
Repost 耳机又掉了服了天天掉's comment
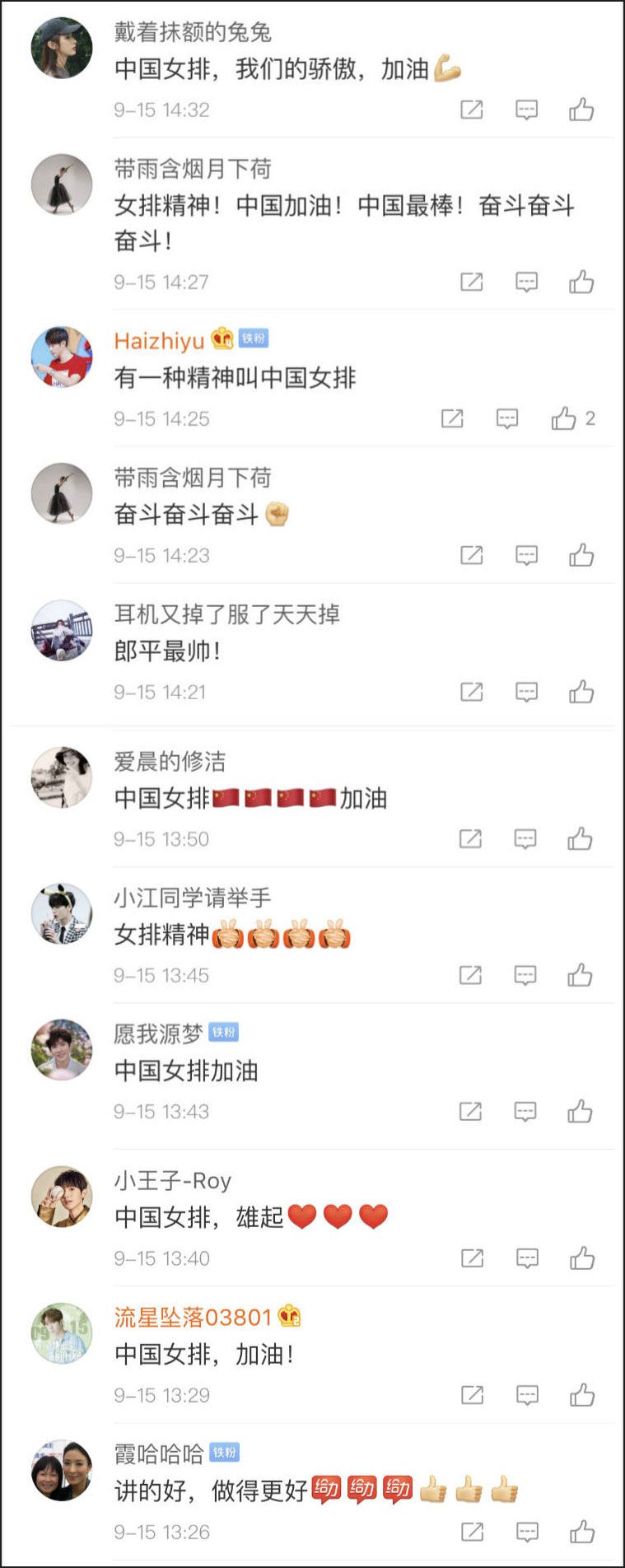471,692
